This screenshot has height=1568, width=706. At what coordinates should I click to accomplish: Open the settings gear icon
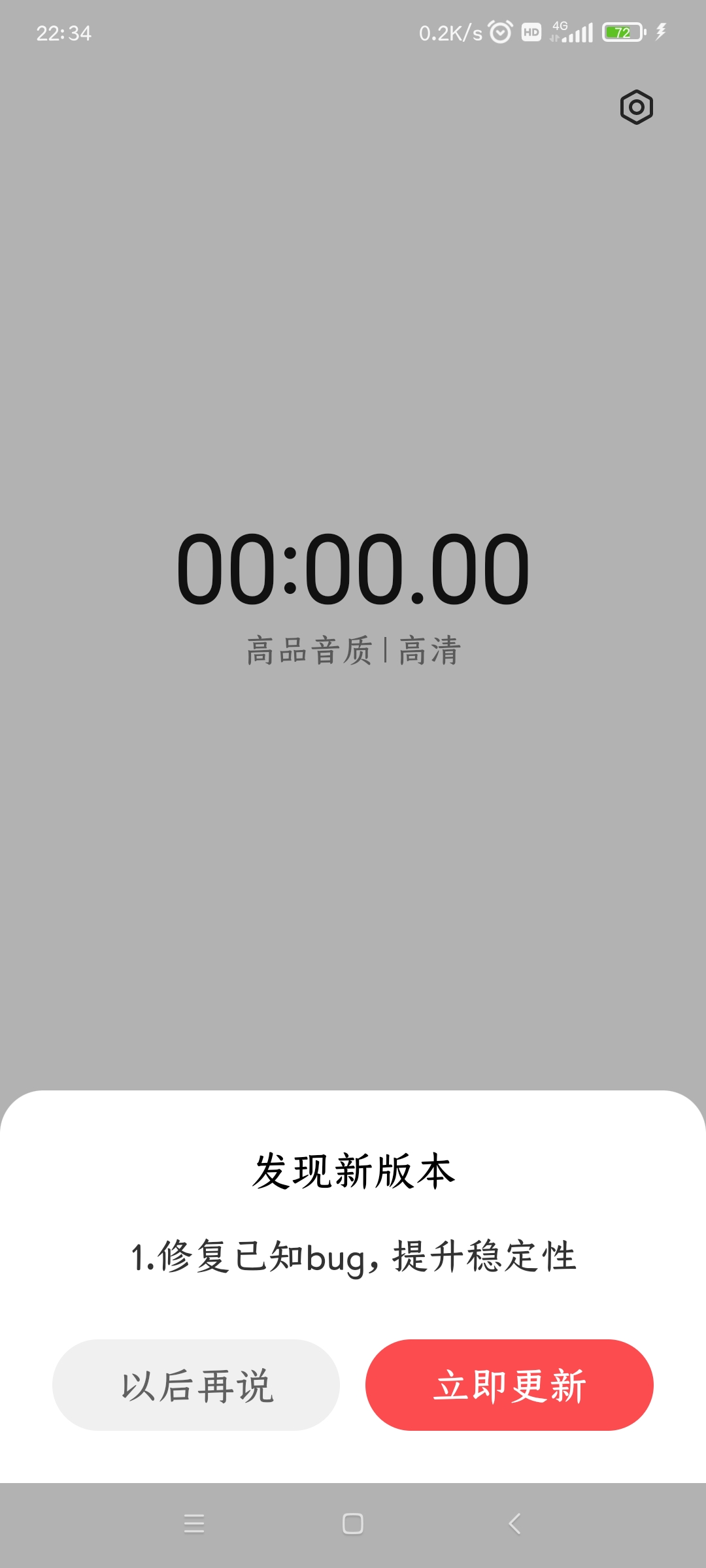(636, 107)
